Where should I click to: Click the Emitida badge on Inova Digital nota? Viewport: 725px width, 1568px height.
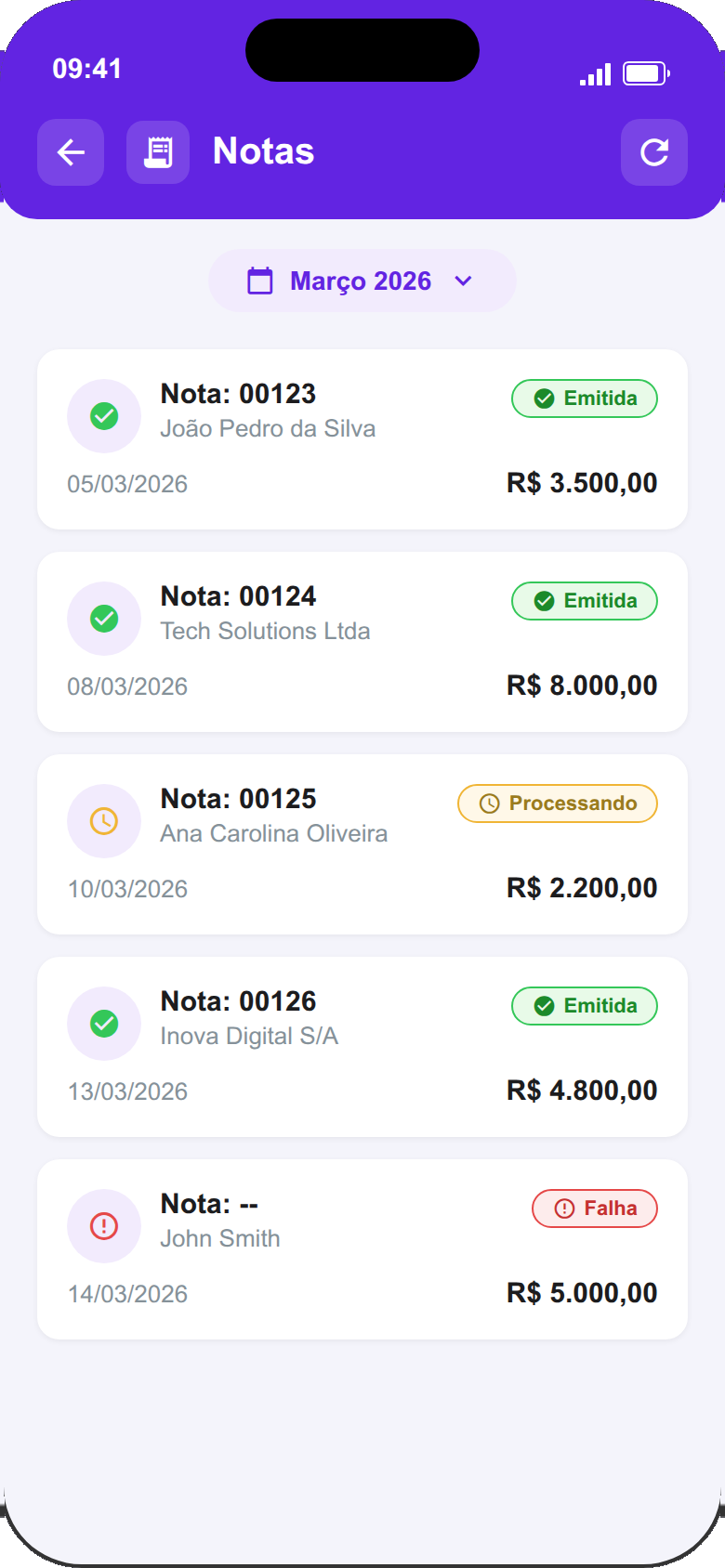point(584,1005)
